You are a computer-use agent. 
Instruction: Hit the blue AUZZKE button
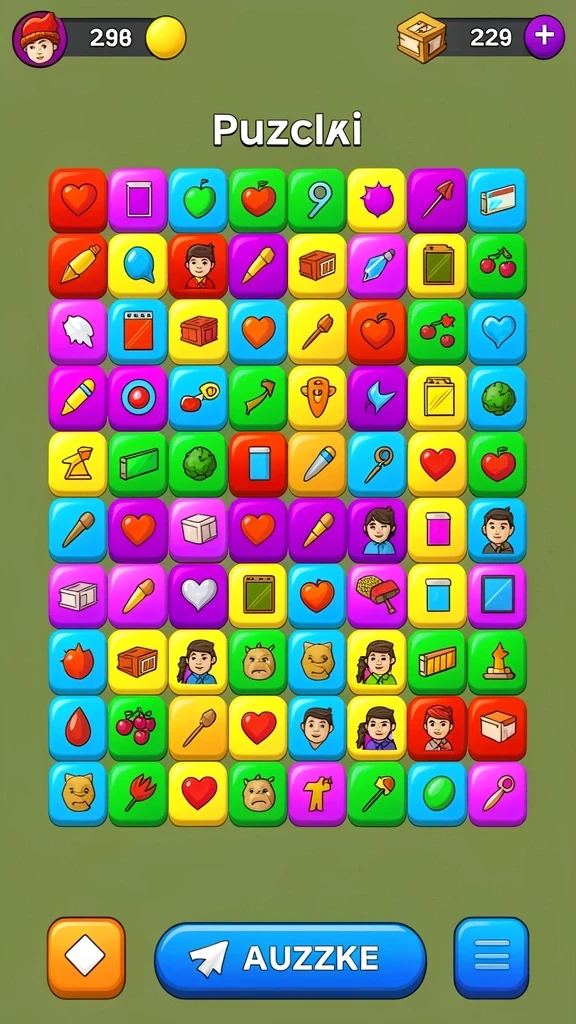pyautogui.click(x=290, y=959)
